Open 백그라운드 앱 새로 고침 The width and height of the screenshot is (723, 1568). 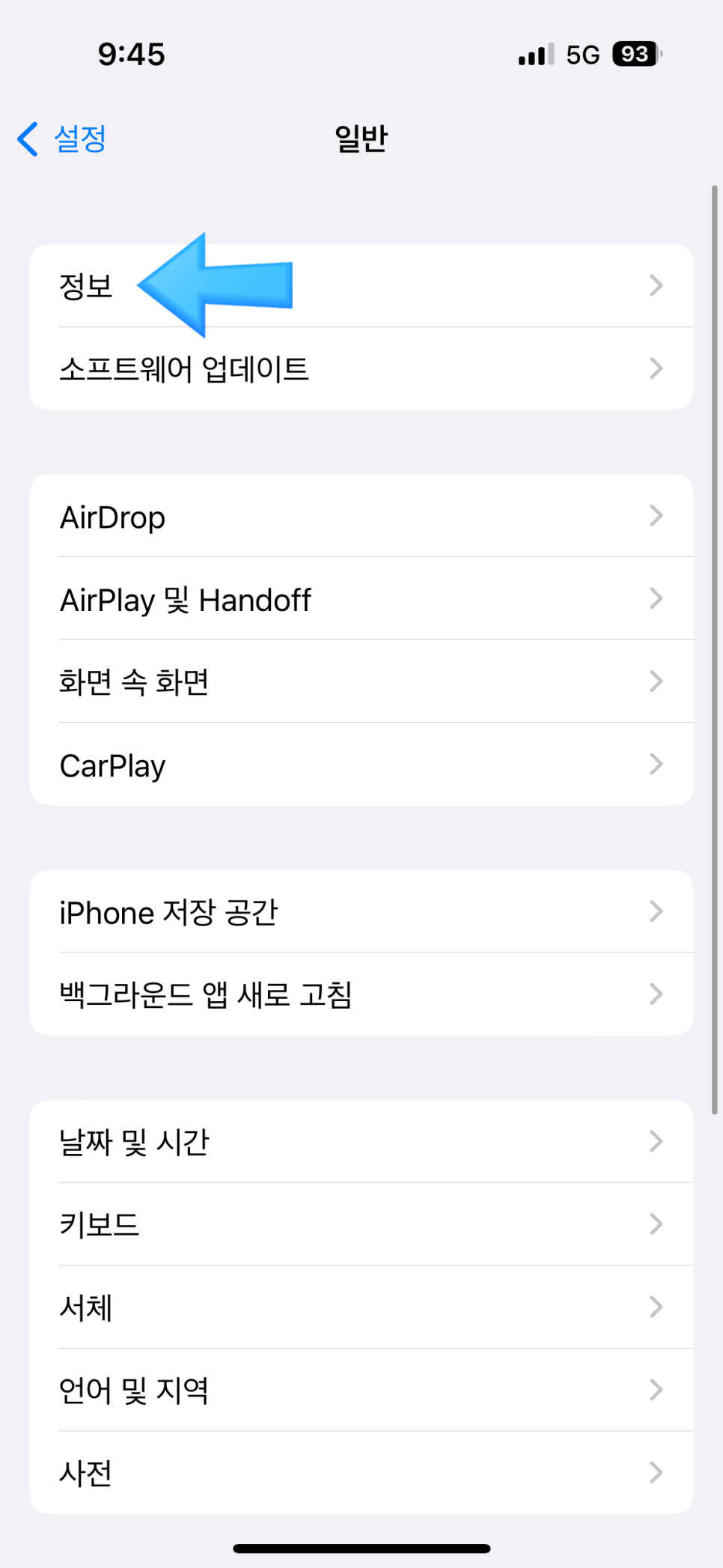point(361,994)
